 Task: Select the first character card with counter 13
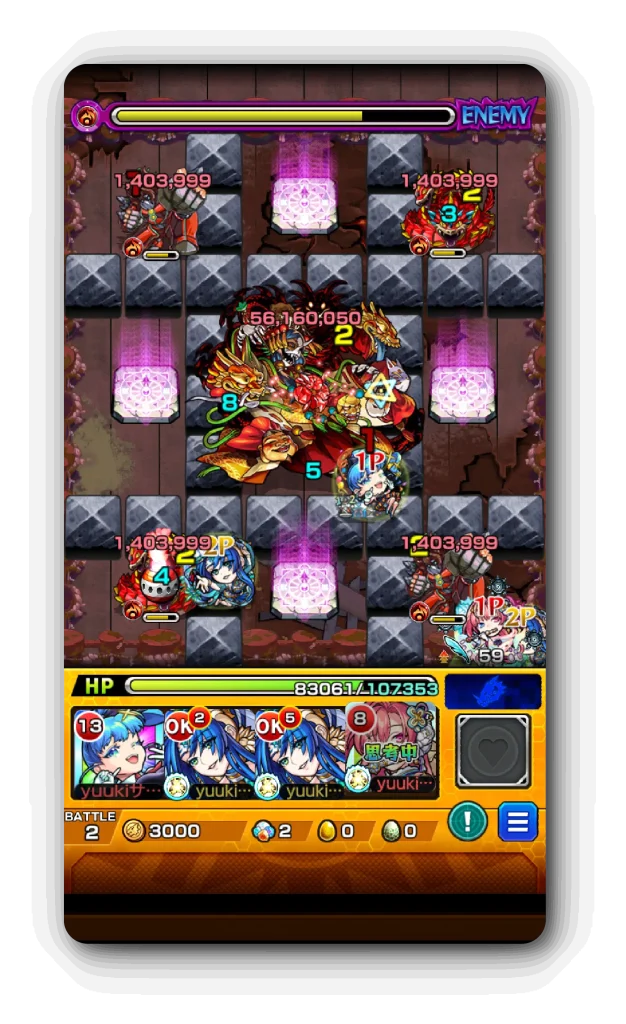[x=118, y=753]
